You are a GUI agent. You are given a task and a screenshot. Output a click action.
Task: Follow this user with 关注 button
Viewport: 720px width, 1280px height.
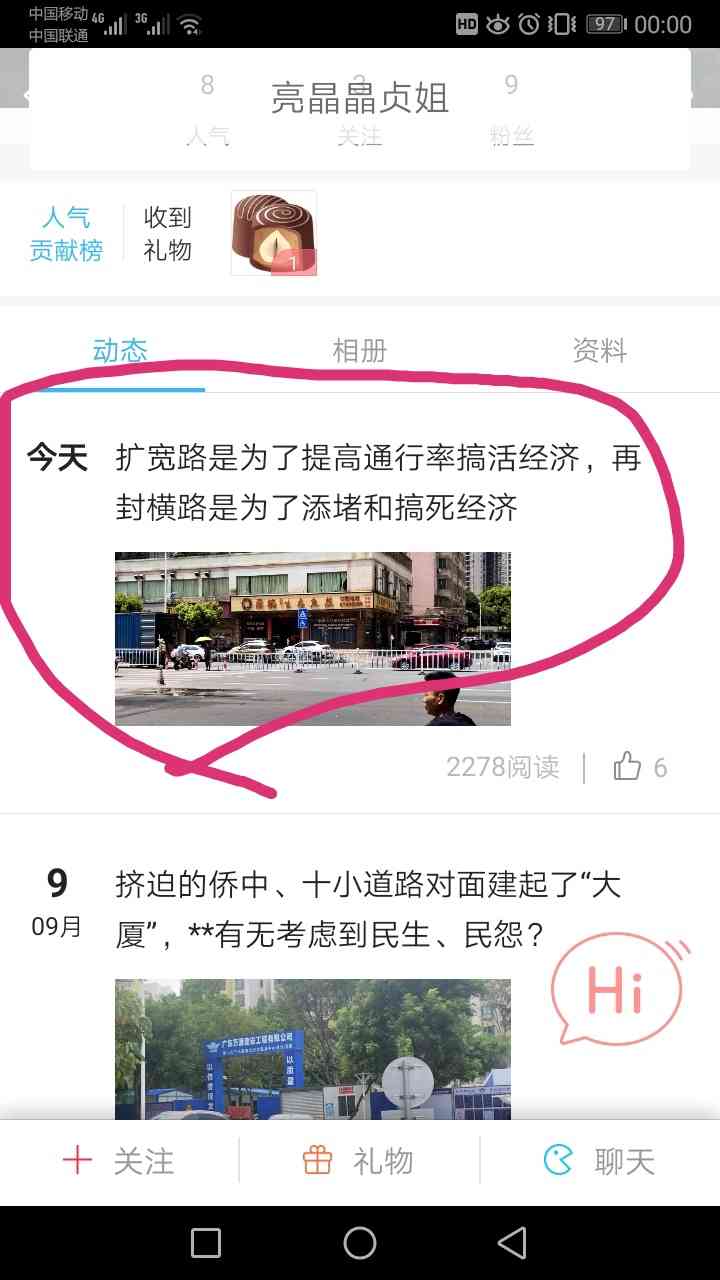coord(120,1161)
